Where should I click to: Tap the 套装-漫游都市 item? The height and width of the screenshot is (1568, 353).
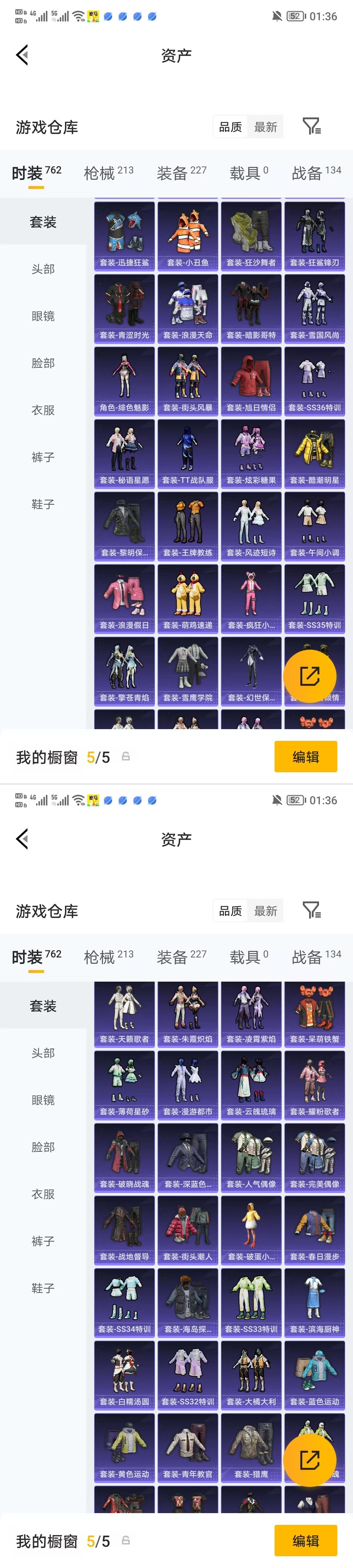coord(188,1086)
